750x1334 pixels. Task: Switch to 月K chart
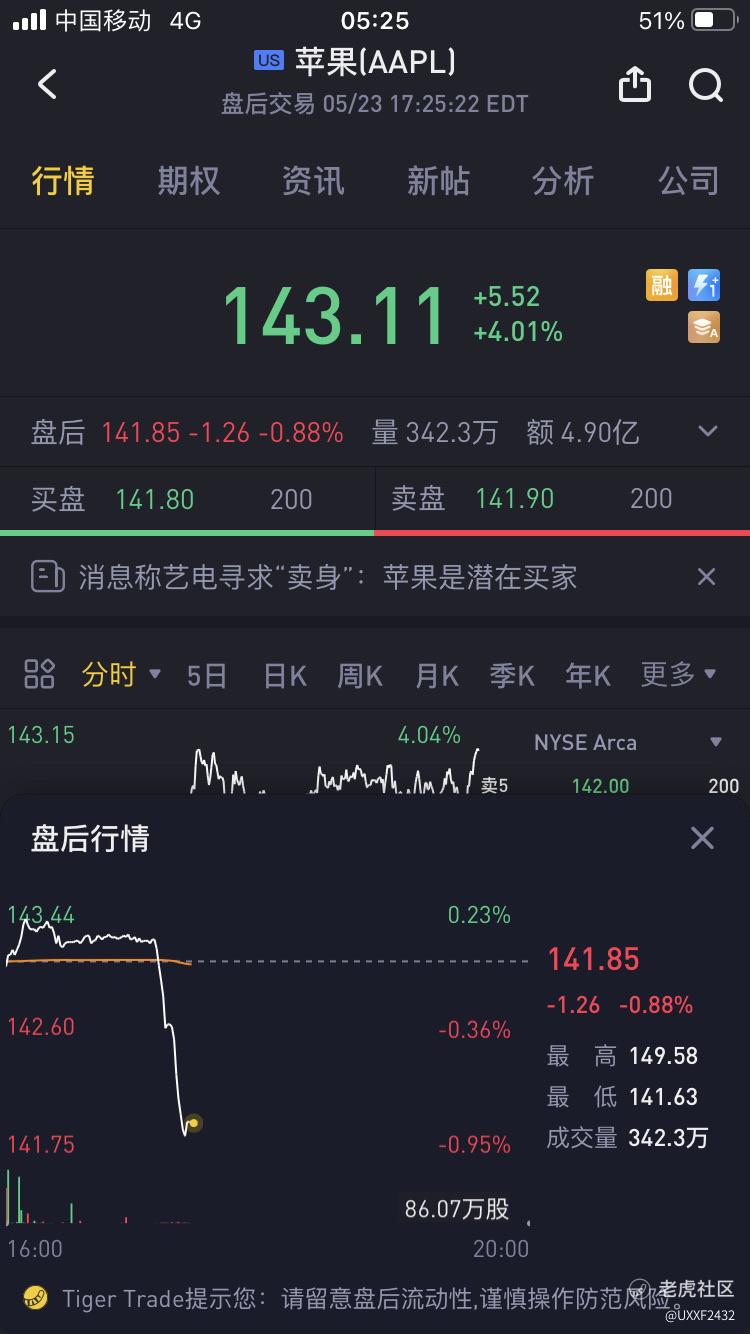click(436, 676)
